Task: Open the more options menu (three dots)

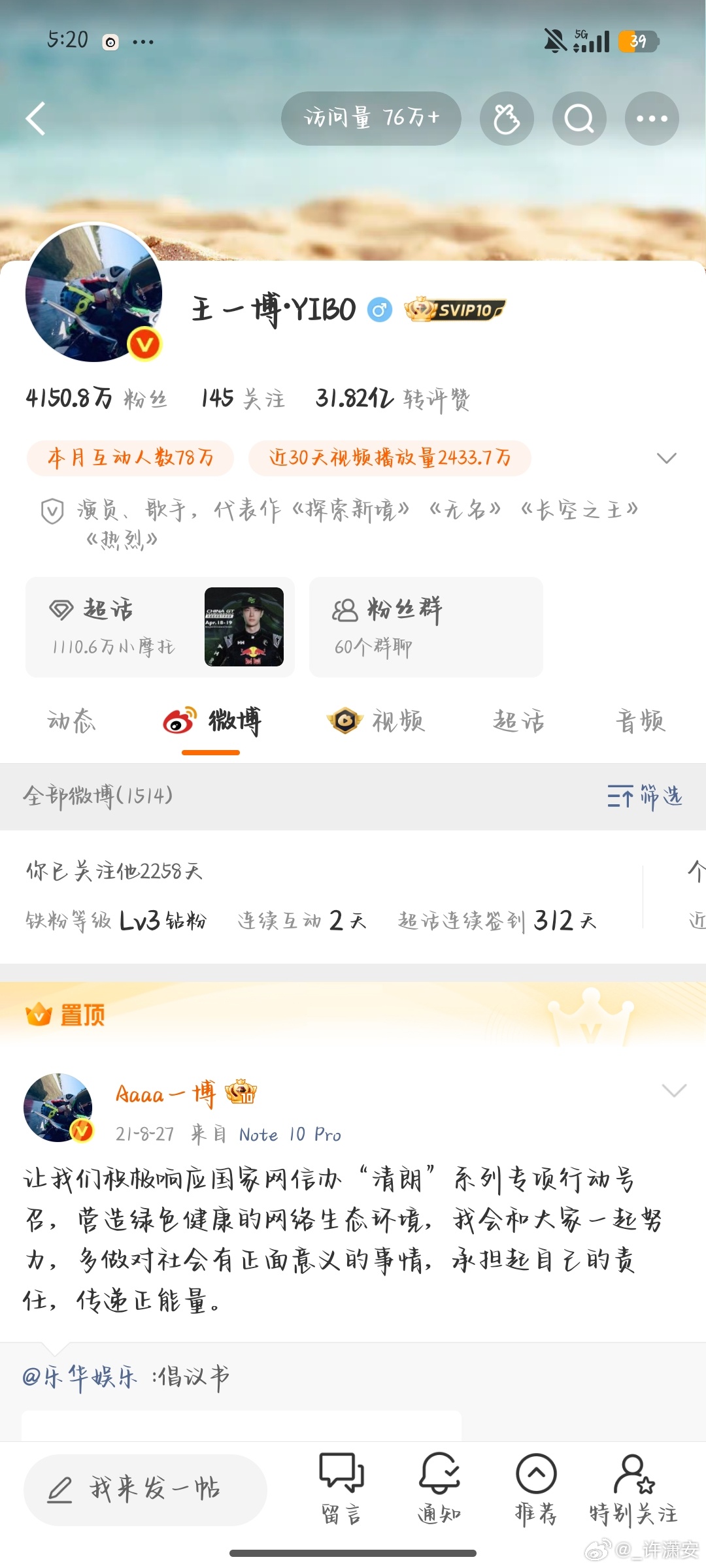Action: tap(651, 118)
